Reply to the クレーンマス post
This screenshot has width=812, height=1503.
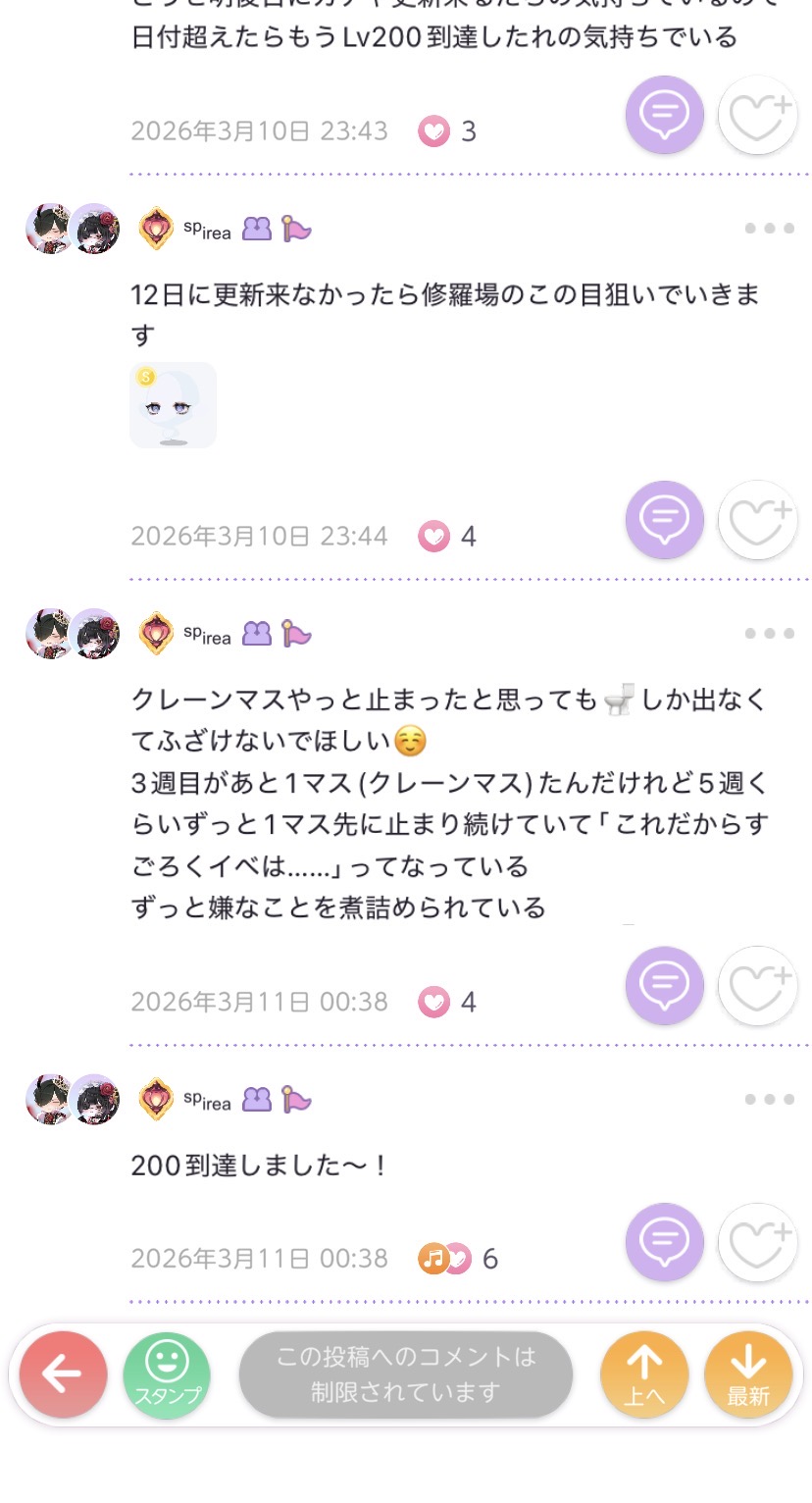pyautogui.click(x=665, y=985)
